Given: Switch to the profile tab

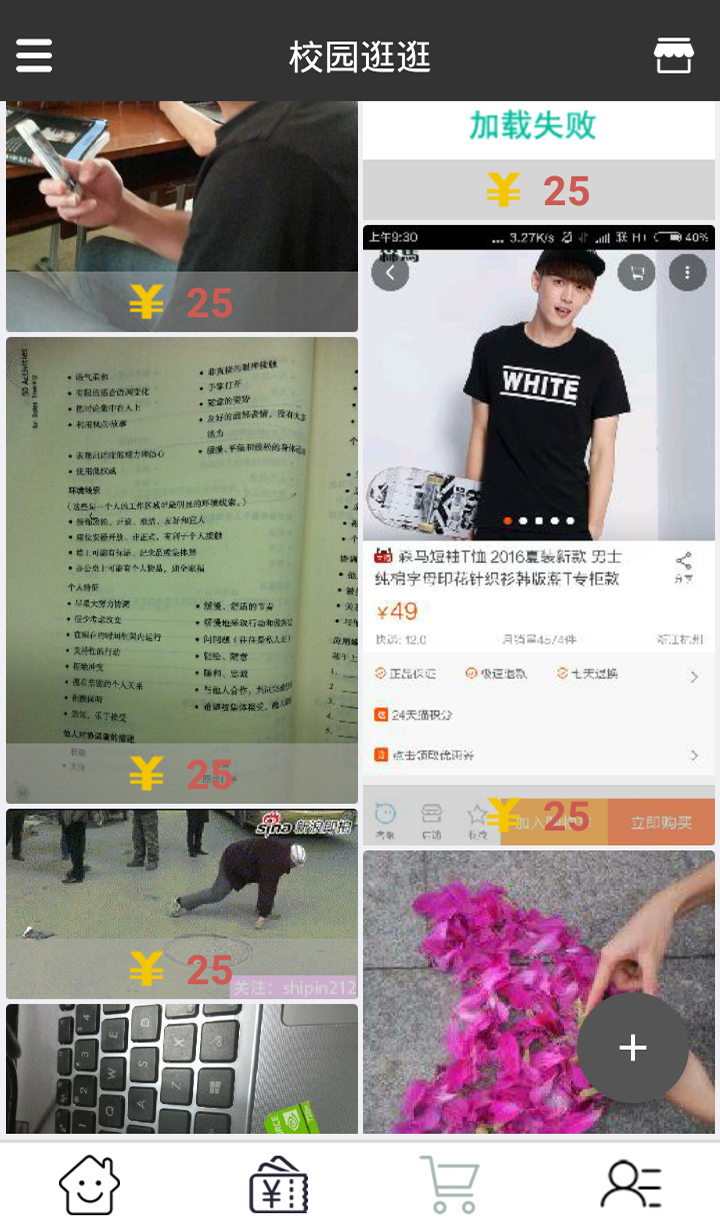Looking at the screenshot, I should point(630,1185).
